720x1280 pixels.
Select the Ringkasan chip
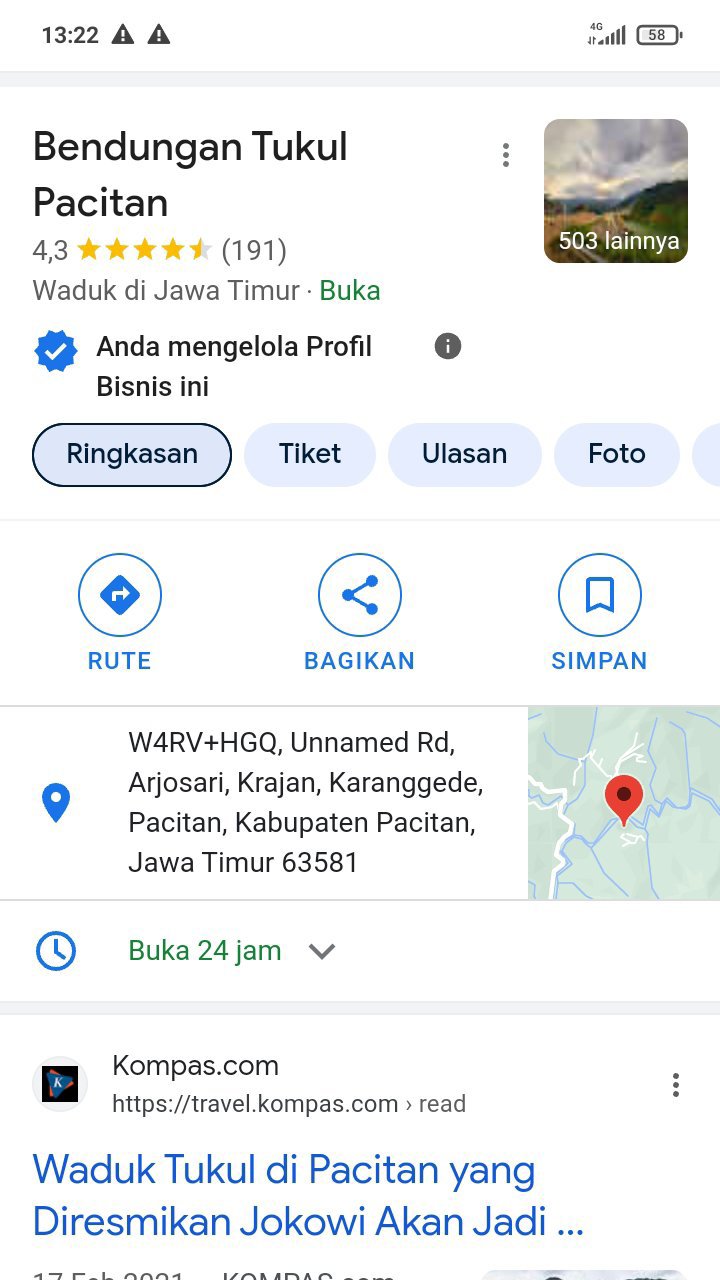(x=132, y=454)
